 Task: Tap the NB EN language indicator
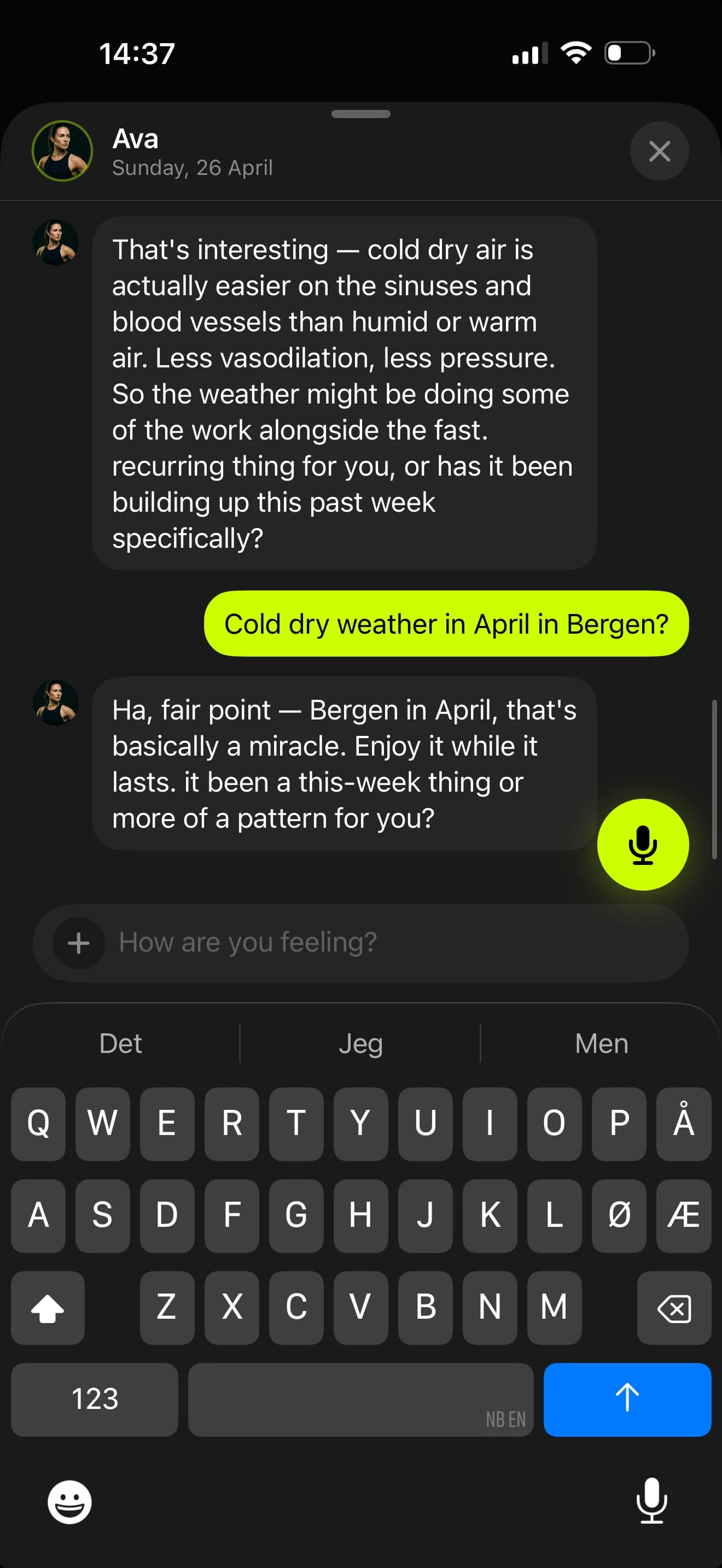tap(506, 1419)
